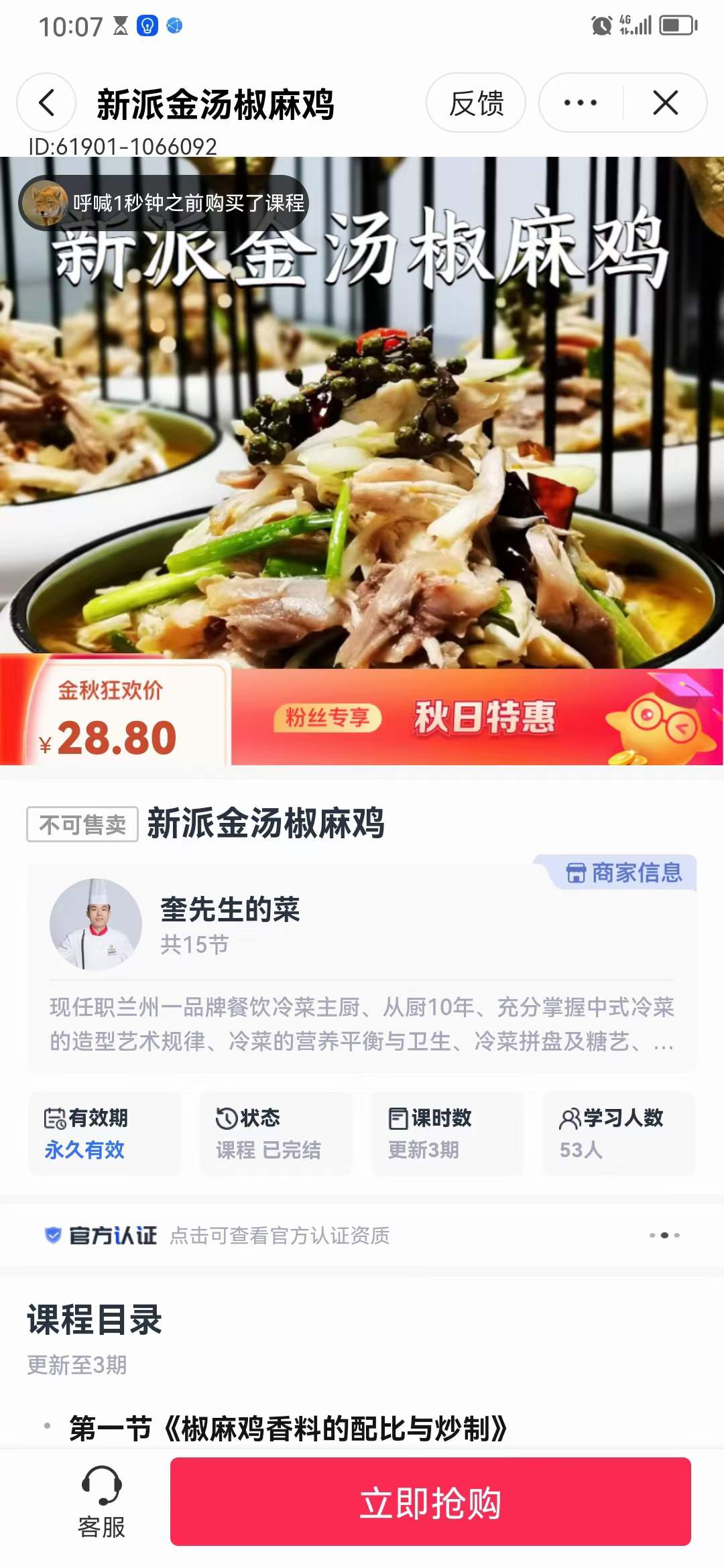Click the document icon beside 课时数

tap(398, 1116)
